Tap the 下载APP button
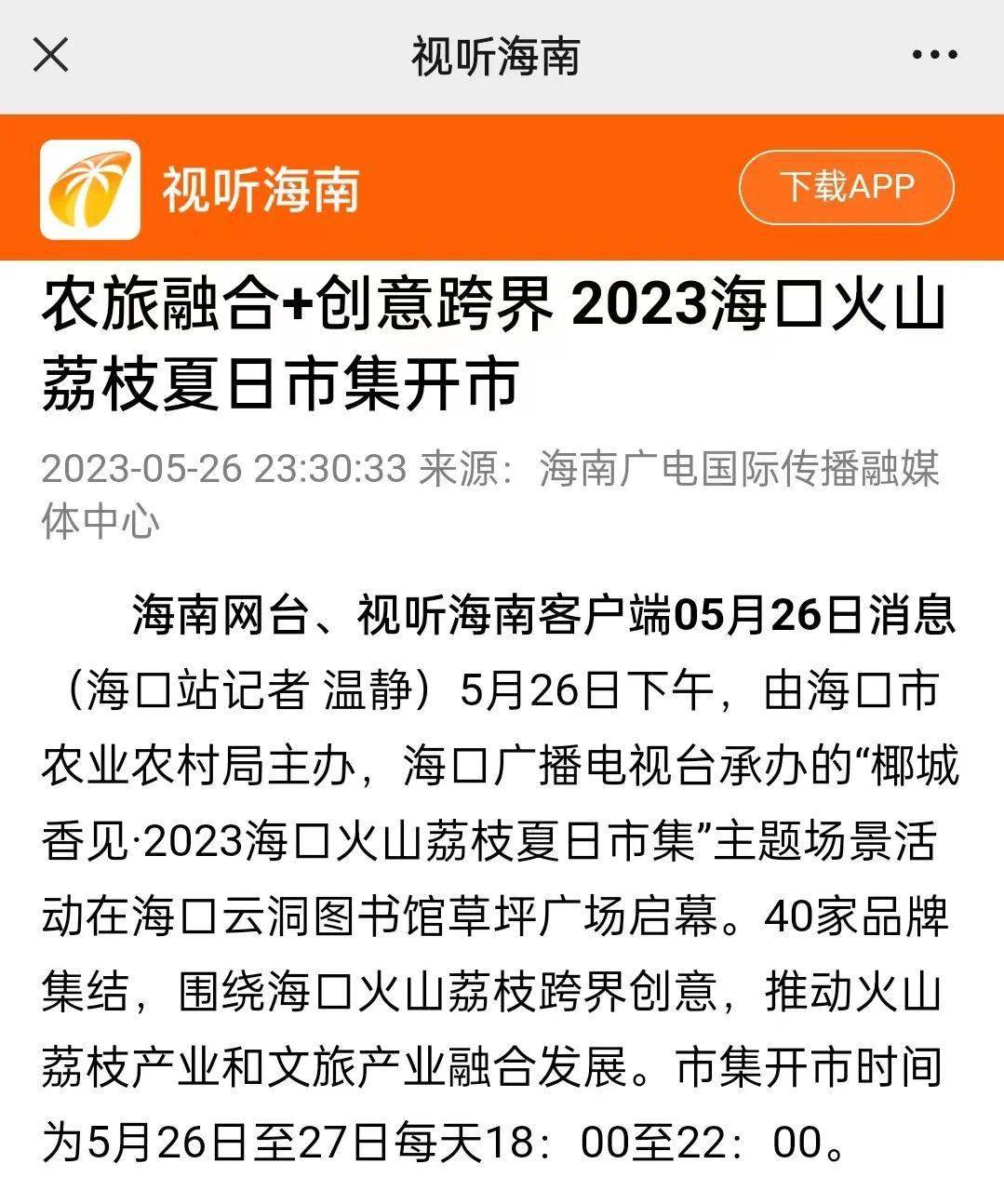 pyautogui.click(x=846, y=187)
